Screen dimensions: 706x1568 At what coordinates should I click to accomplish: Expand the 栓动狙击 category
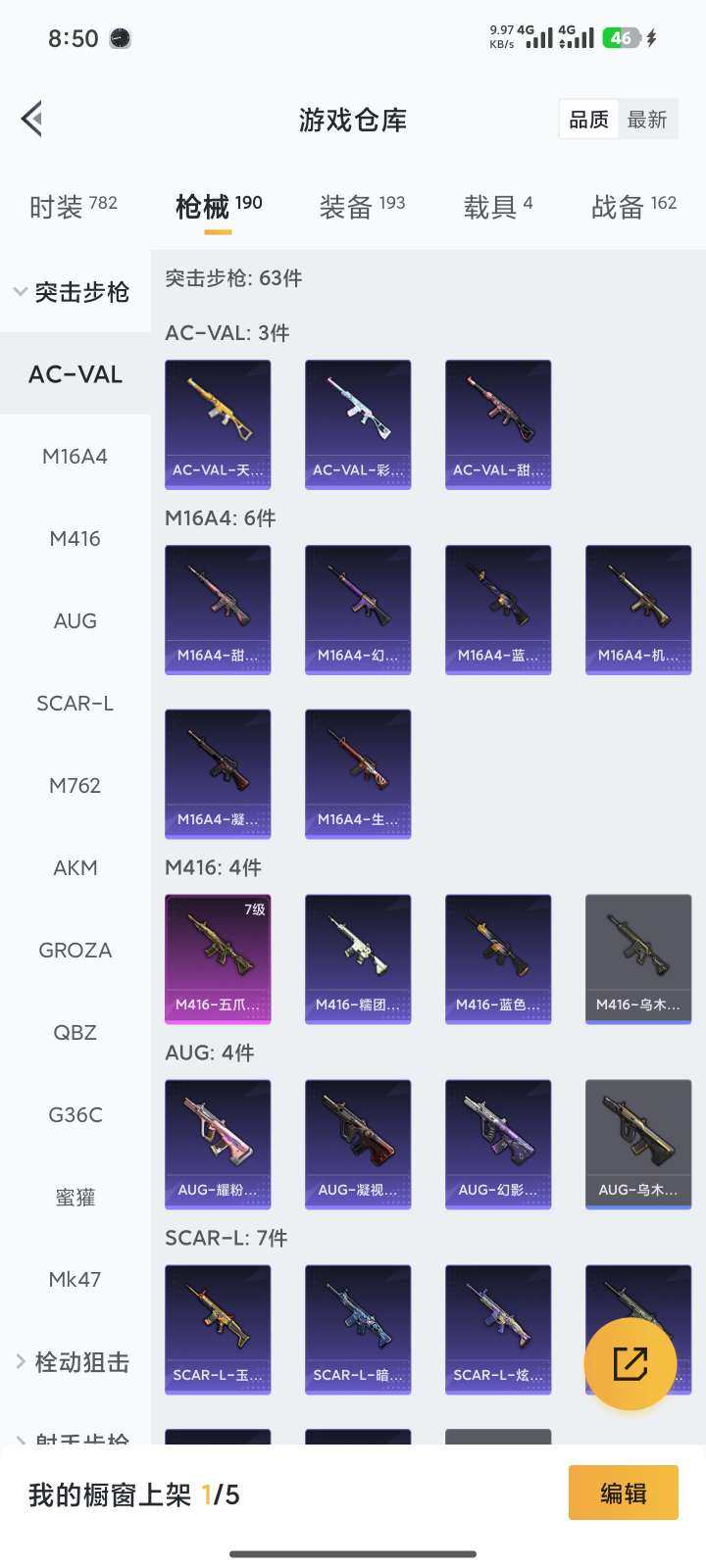74,1362
